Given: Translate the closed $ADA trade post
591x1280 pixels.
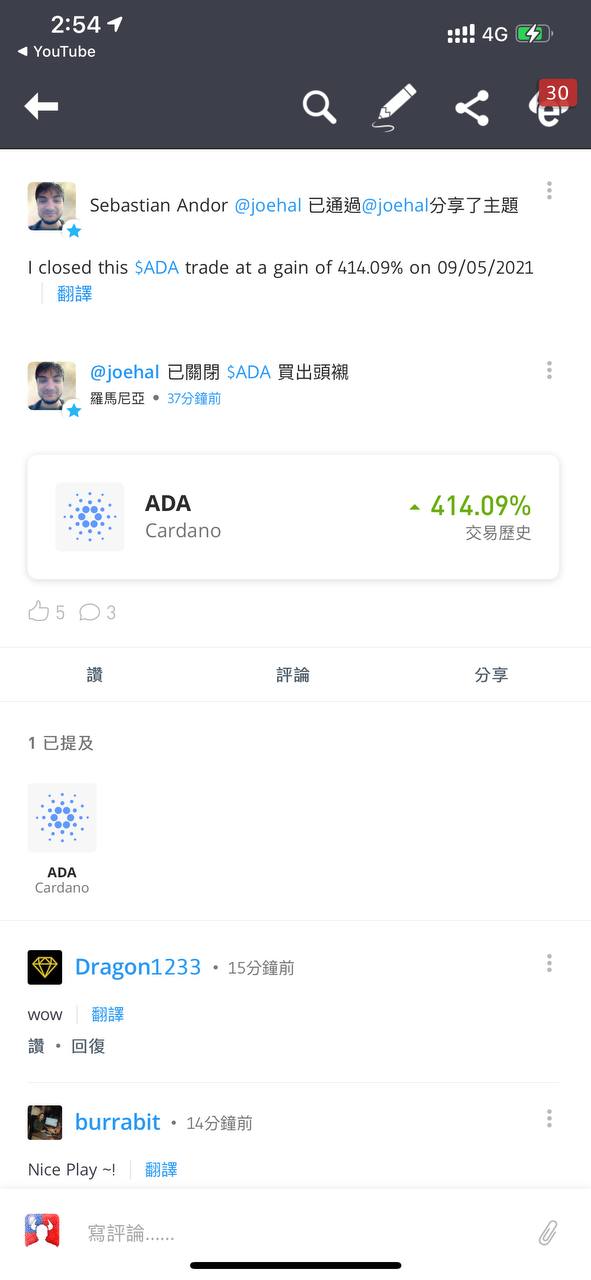Looking at the screenshot, I should [x=75, y=293].
